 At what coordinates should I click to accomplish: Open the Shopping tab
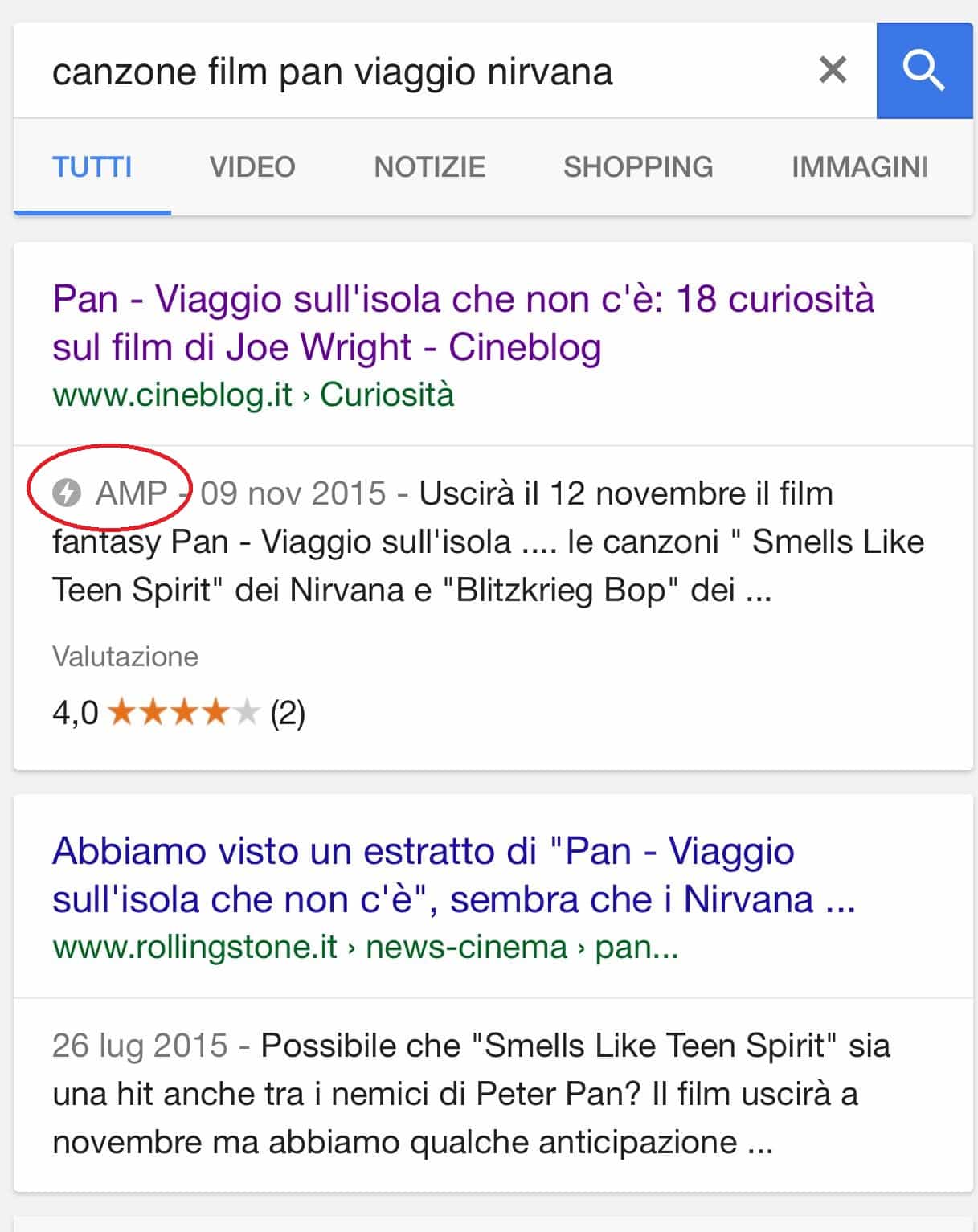638,167
